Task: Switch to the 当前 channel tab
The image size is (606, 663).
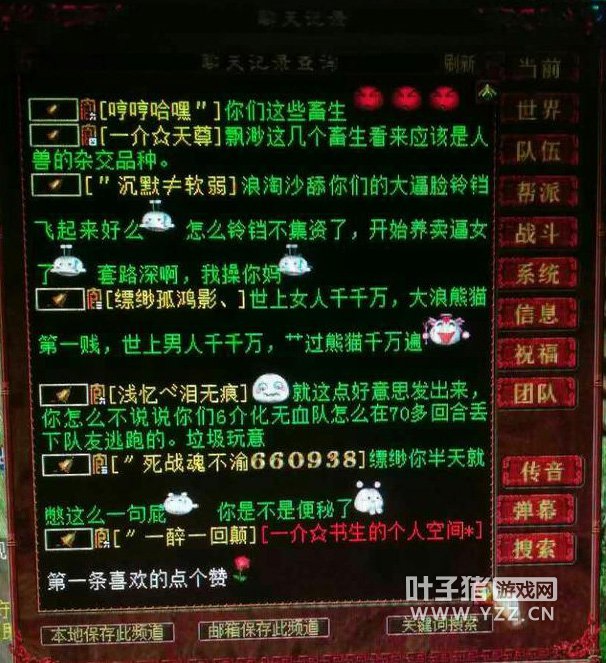Action: coord(538,71)
